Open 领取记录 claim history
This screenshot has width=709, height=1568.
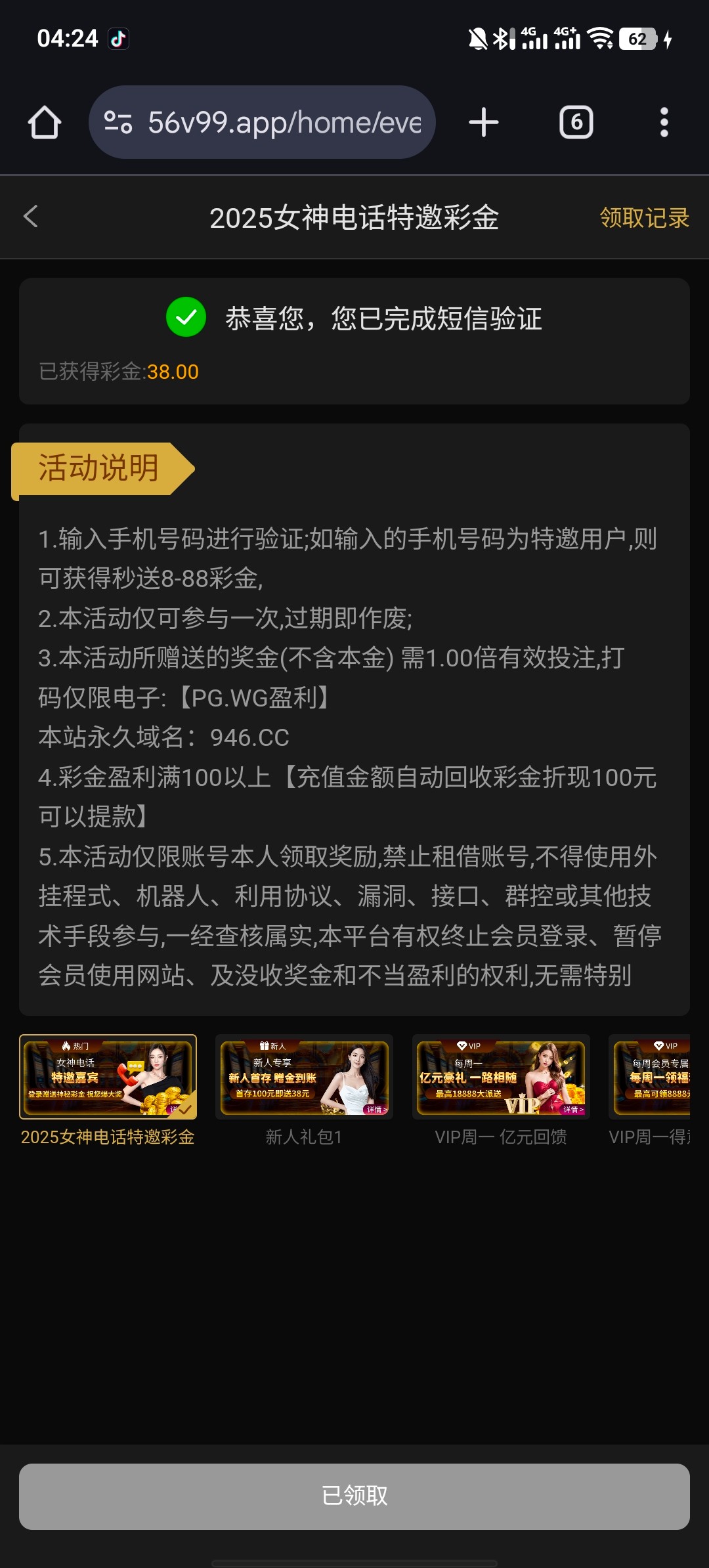(x=644, y=218)
